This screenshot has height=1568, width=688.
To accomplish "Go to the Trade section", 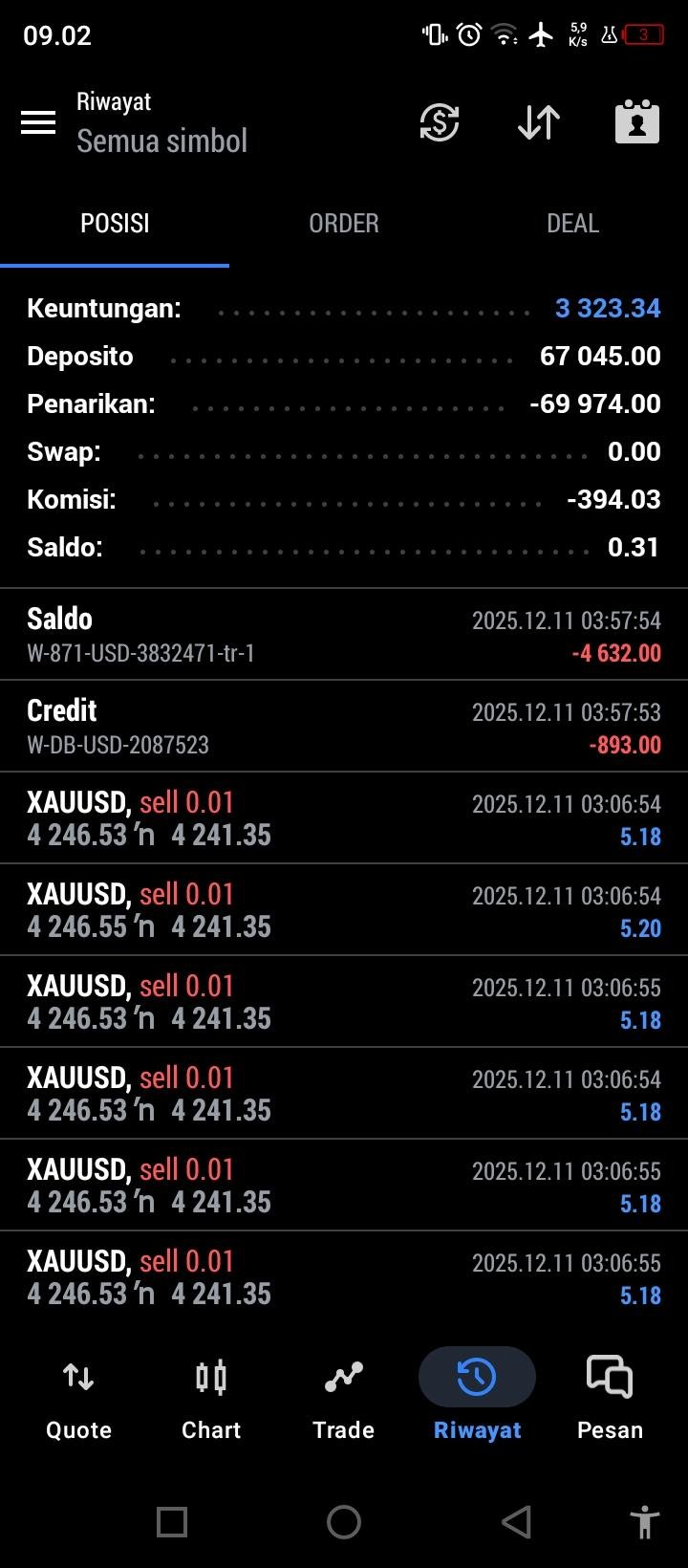I will click(x=343, y=1401).
